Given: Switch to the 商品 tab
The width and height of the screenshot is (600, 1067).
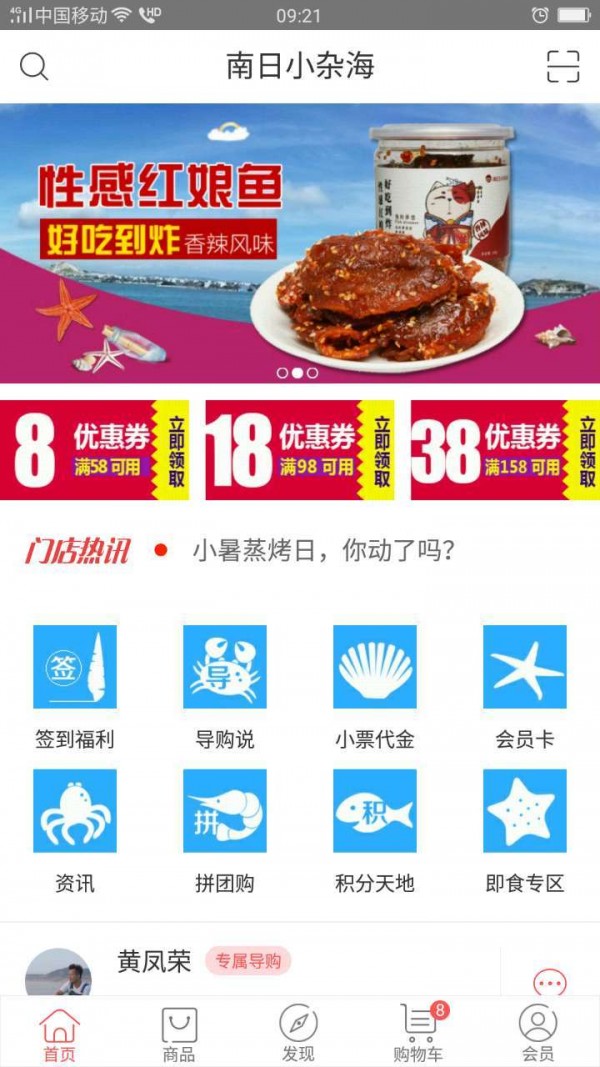Looking at the screenshot, I should point(180,1034).
